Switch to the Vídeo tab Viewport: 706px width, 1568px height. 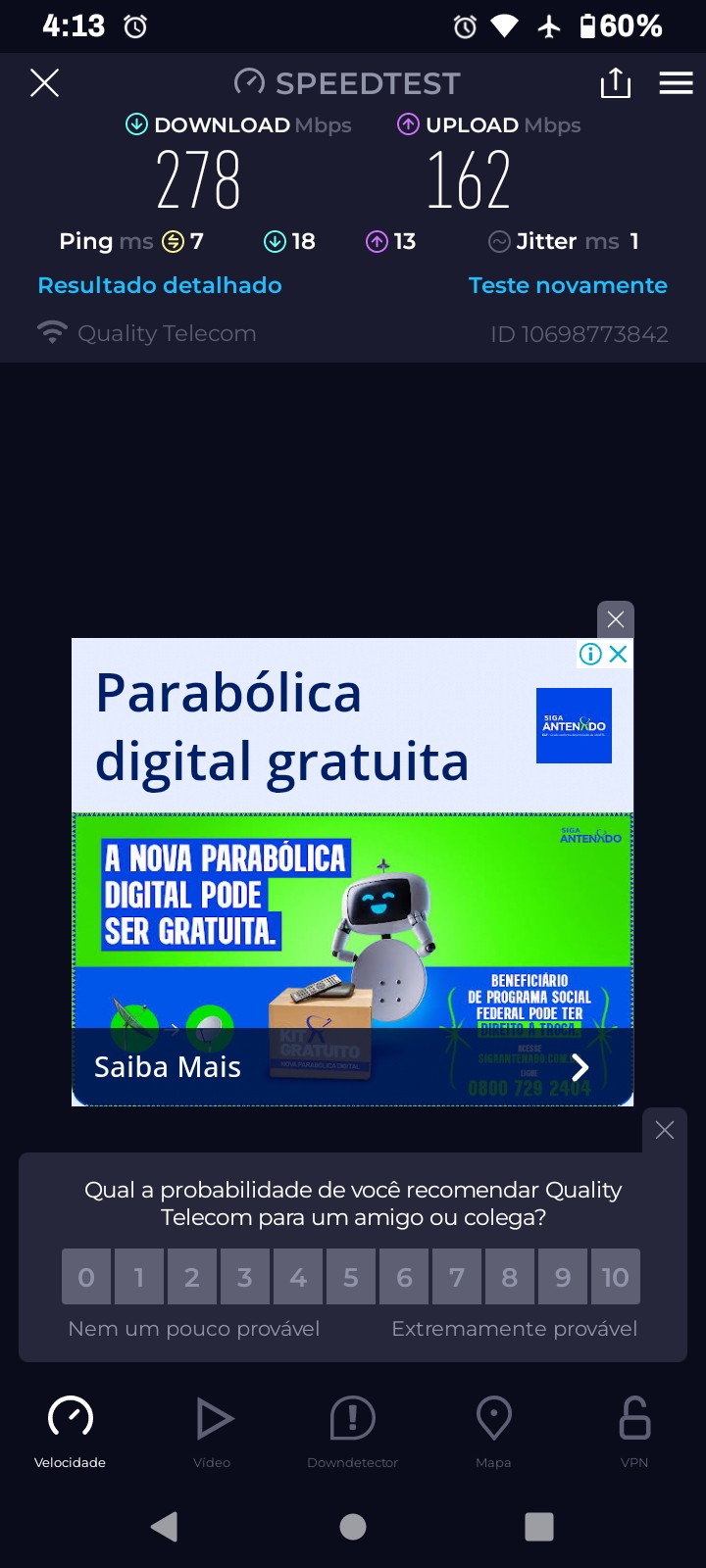(212, 1431)
